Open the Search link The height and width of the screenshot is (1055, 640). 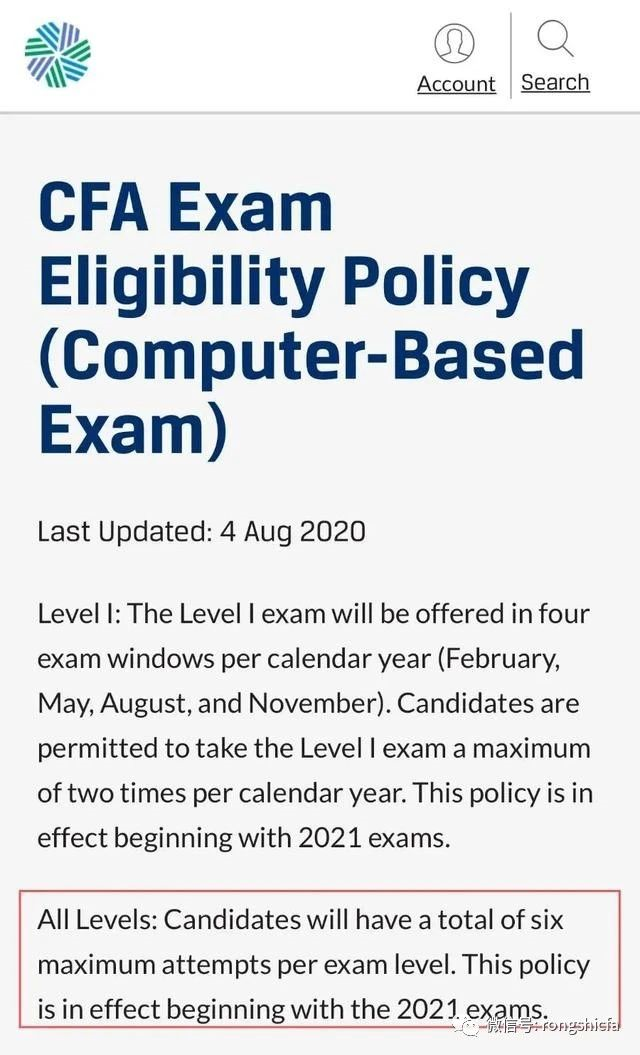coord(555,57)
